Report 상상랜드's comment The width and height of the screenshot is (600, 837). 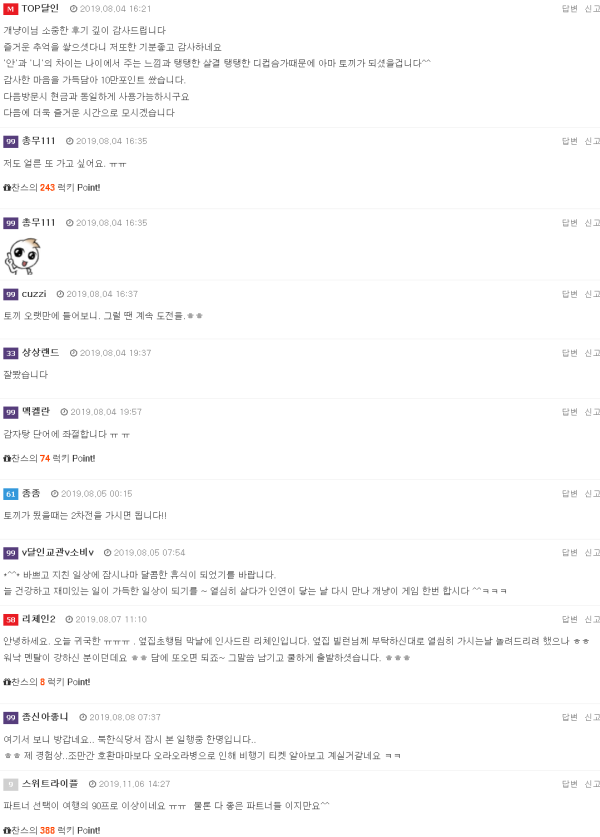click(x=592, y=353)
